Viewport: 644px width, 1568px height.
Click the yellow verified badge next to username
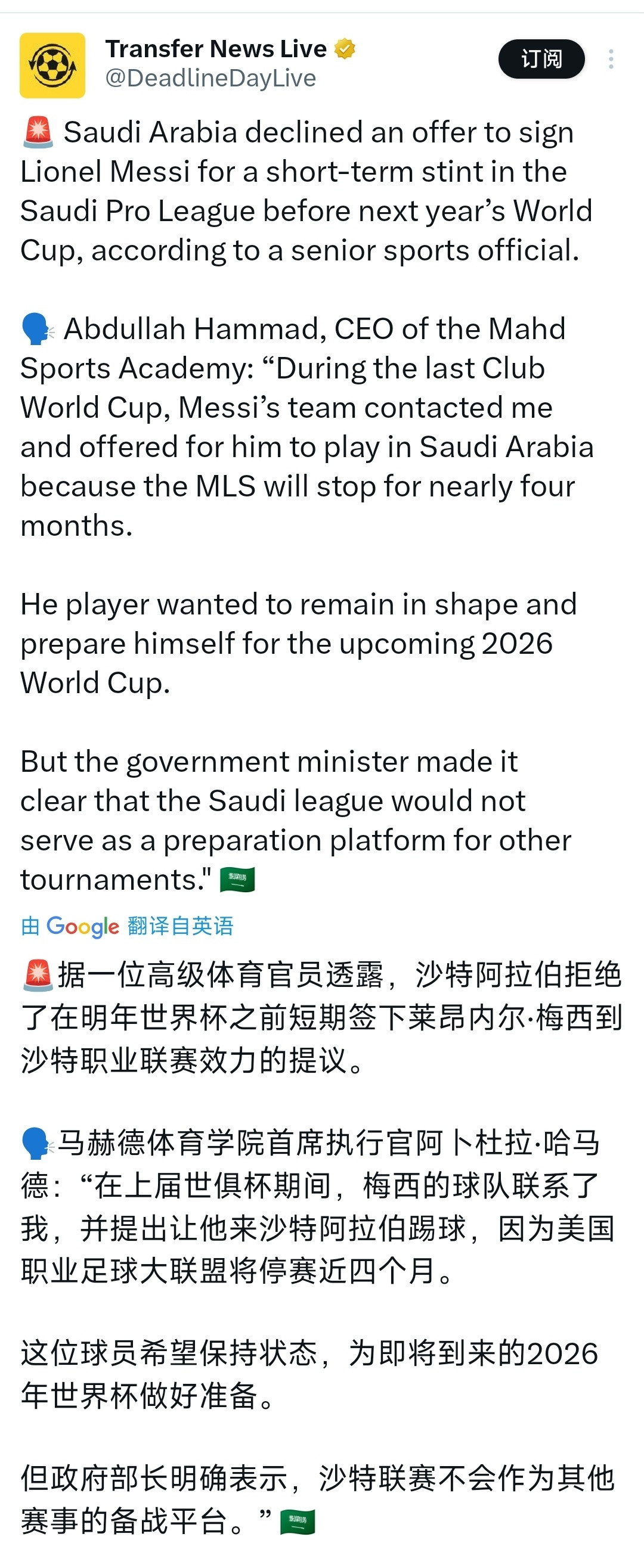344,49
